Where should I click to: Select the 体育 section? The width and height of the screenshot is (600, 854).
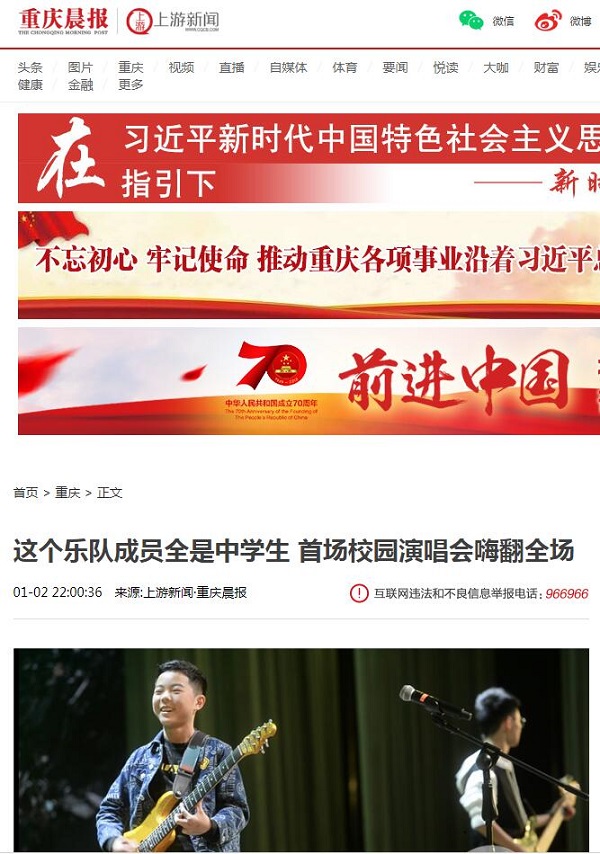coord(344,67)
